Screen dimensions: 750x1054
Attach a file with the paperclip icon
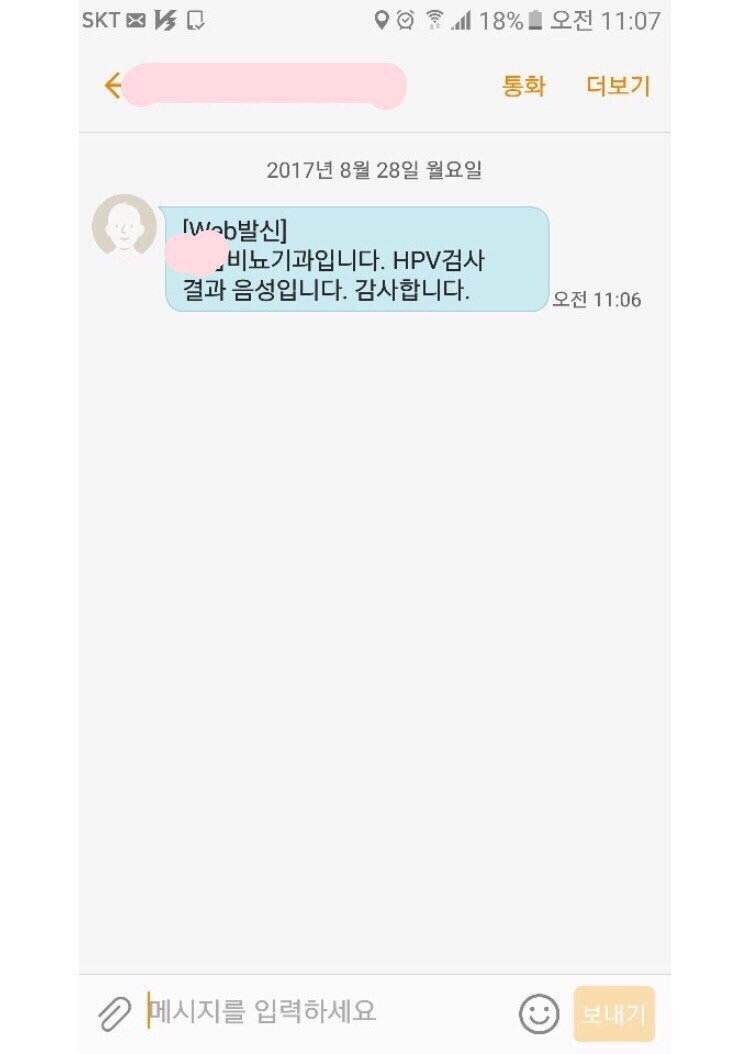coord(114,1014)
